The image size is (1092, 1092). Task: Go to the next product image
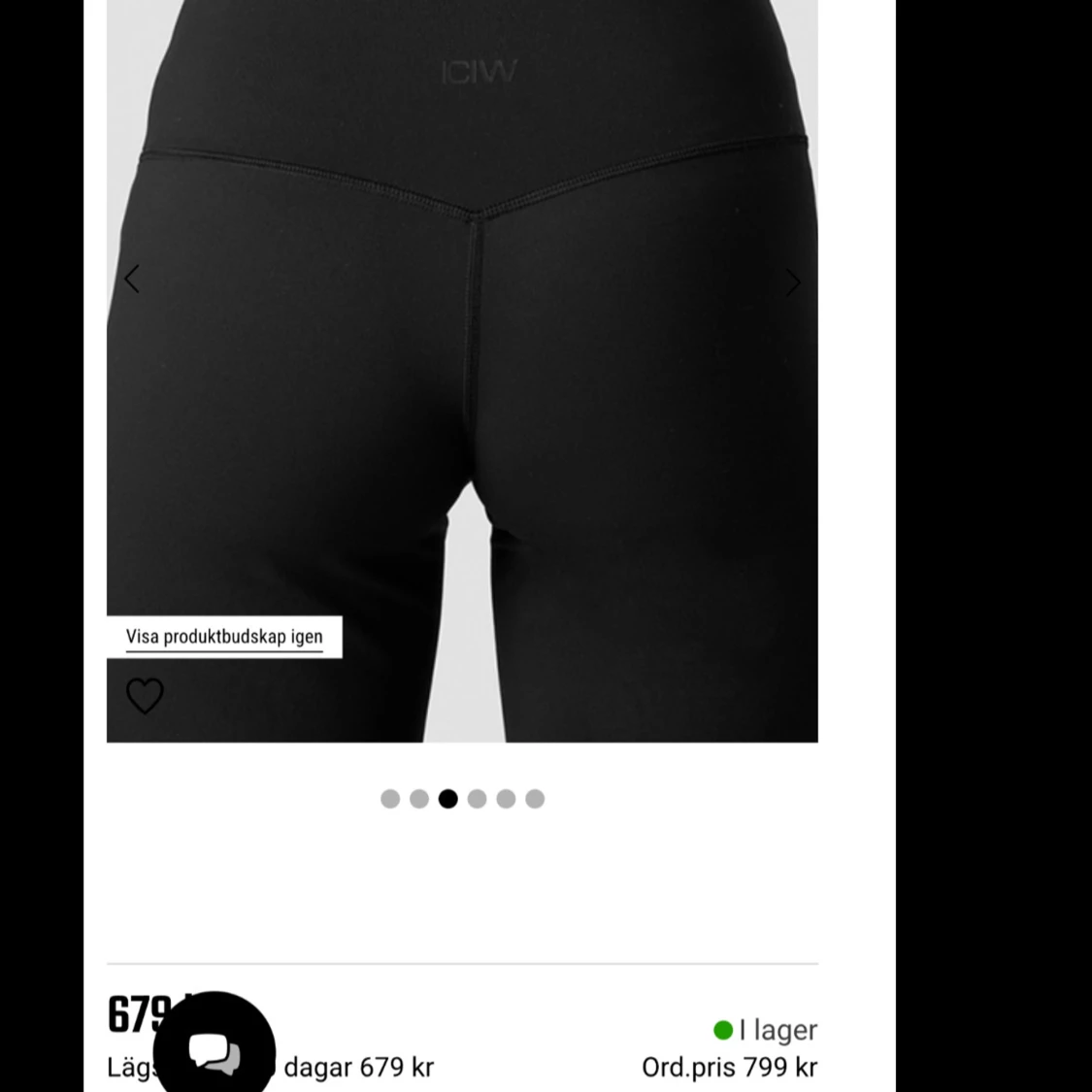tap(793, 282)
